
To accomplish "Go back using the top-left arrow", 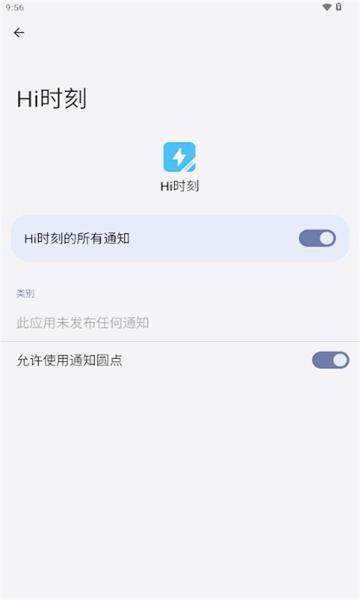I will pyautogui.click(x=19, y=33).
